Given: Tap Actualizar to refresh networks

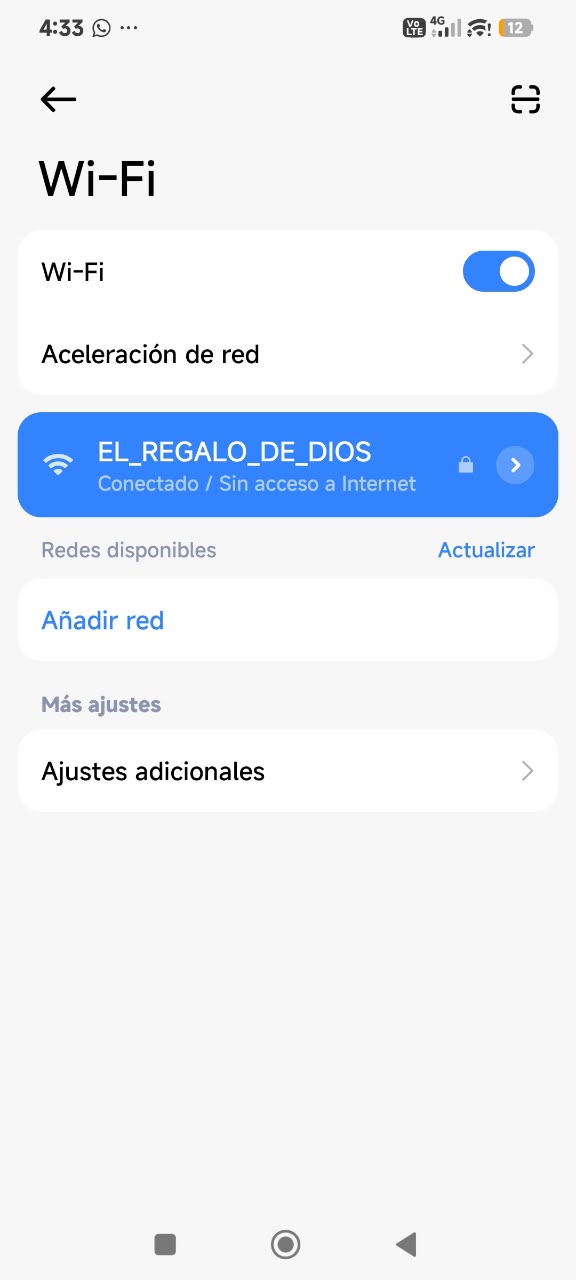Looking at the screenshot, I should [486, 550].
